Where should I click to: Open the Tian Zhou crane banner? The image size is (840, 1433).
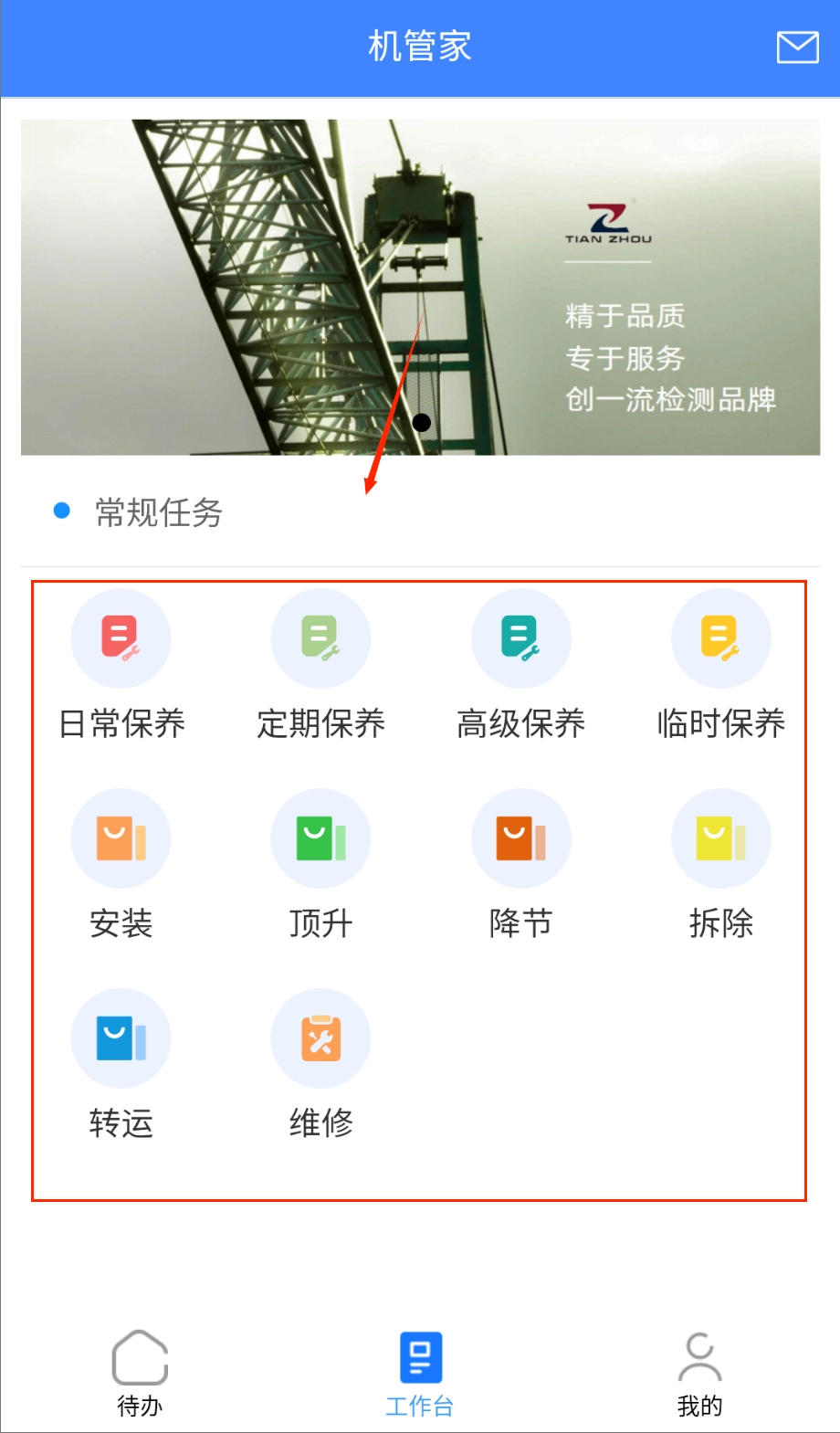tap(420, 287)
